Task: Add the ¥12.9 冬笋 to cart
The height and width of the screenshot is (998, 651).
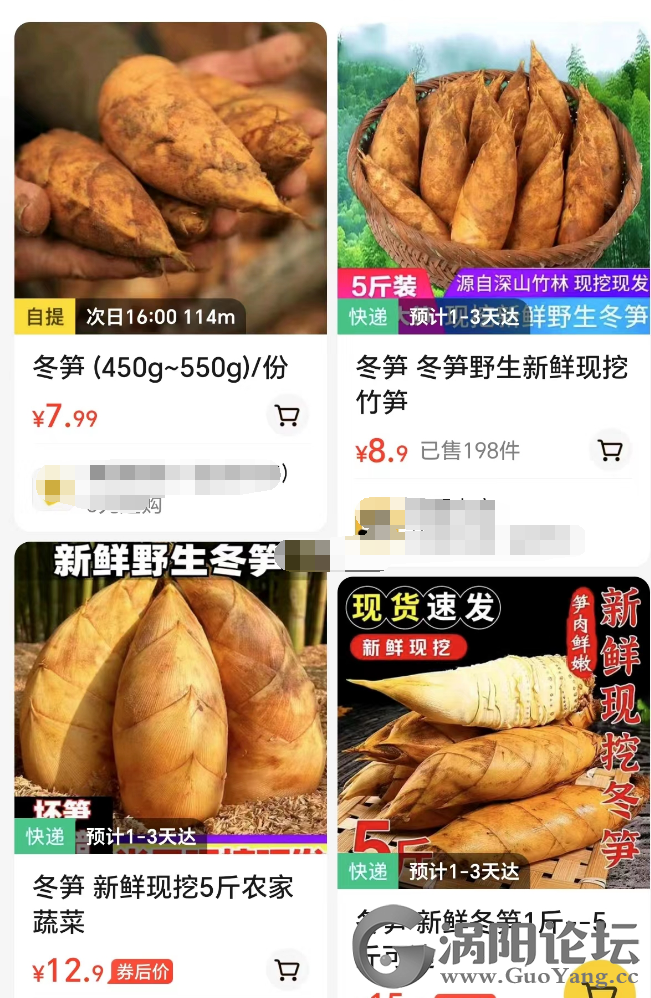Action: [287, 970]
